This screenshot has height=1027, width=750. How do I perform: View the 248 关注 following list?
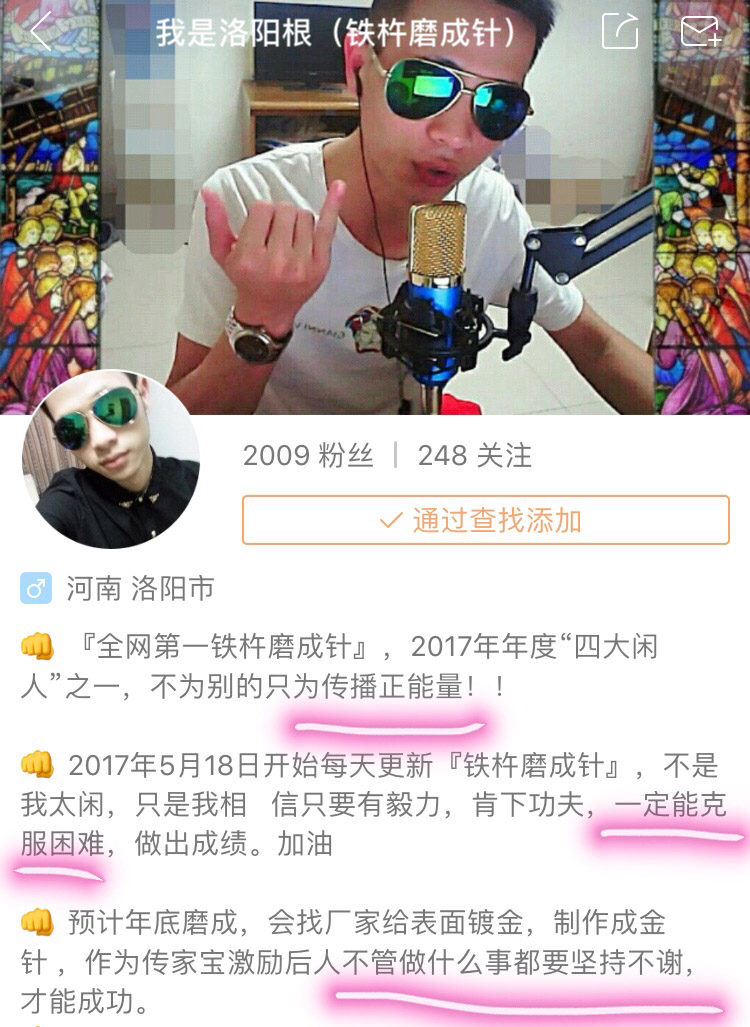[474, 456]
